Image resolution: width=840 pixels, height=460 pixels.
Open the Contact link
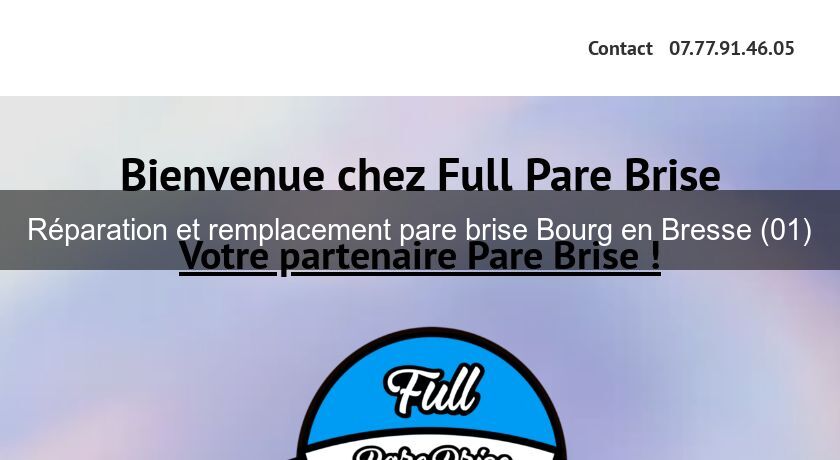pyautogui.click(x=619, y=48)
